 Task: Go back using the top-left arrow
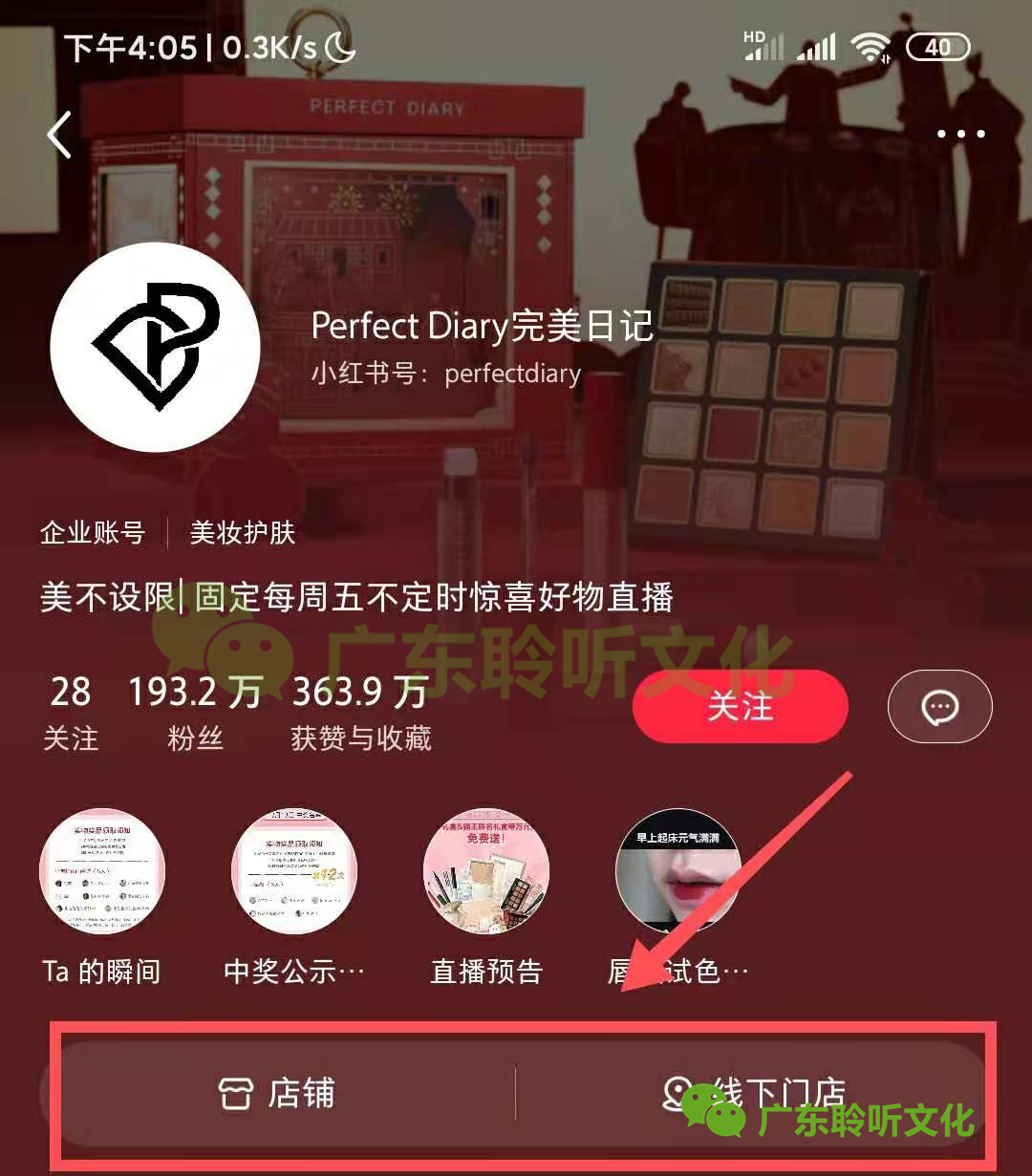[59, 135]
